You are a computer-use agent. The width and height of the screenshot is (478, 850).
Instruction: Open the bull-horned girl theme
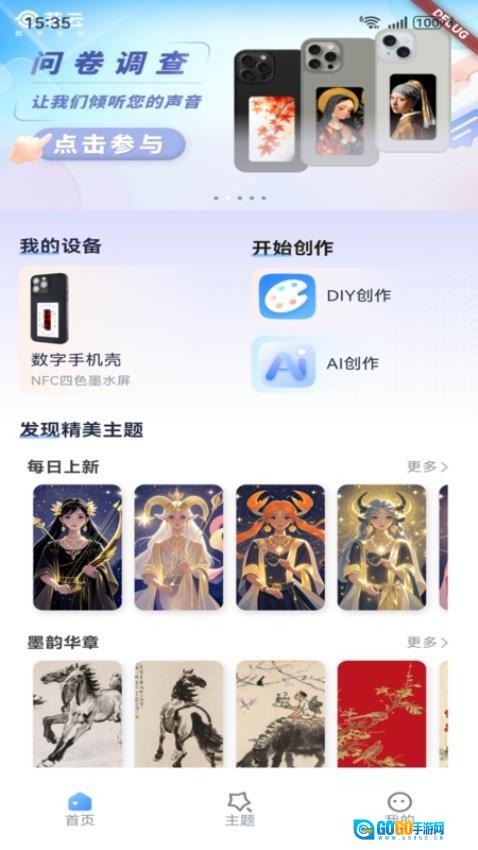[382, 548]
